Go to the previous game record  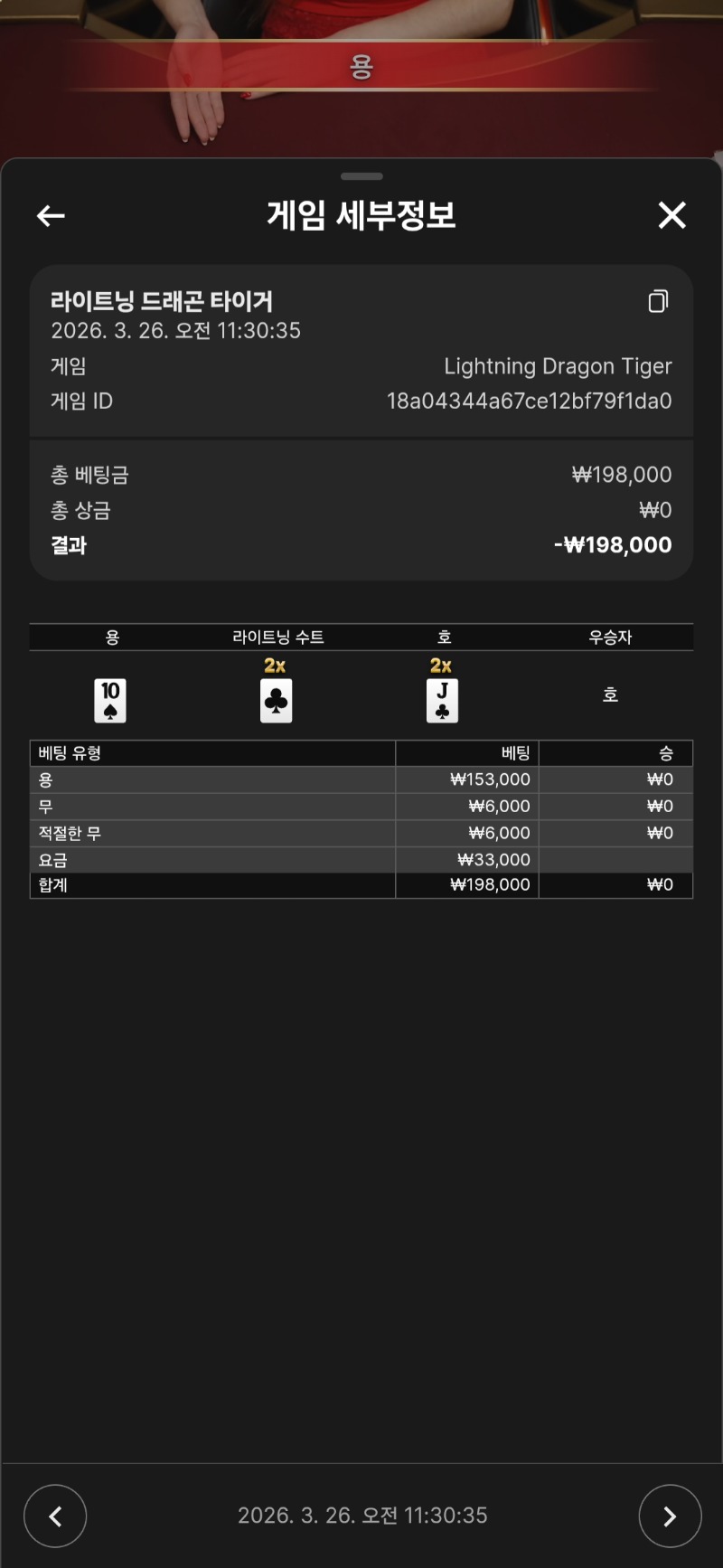point(55,1516)
